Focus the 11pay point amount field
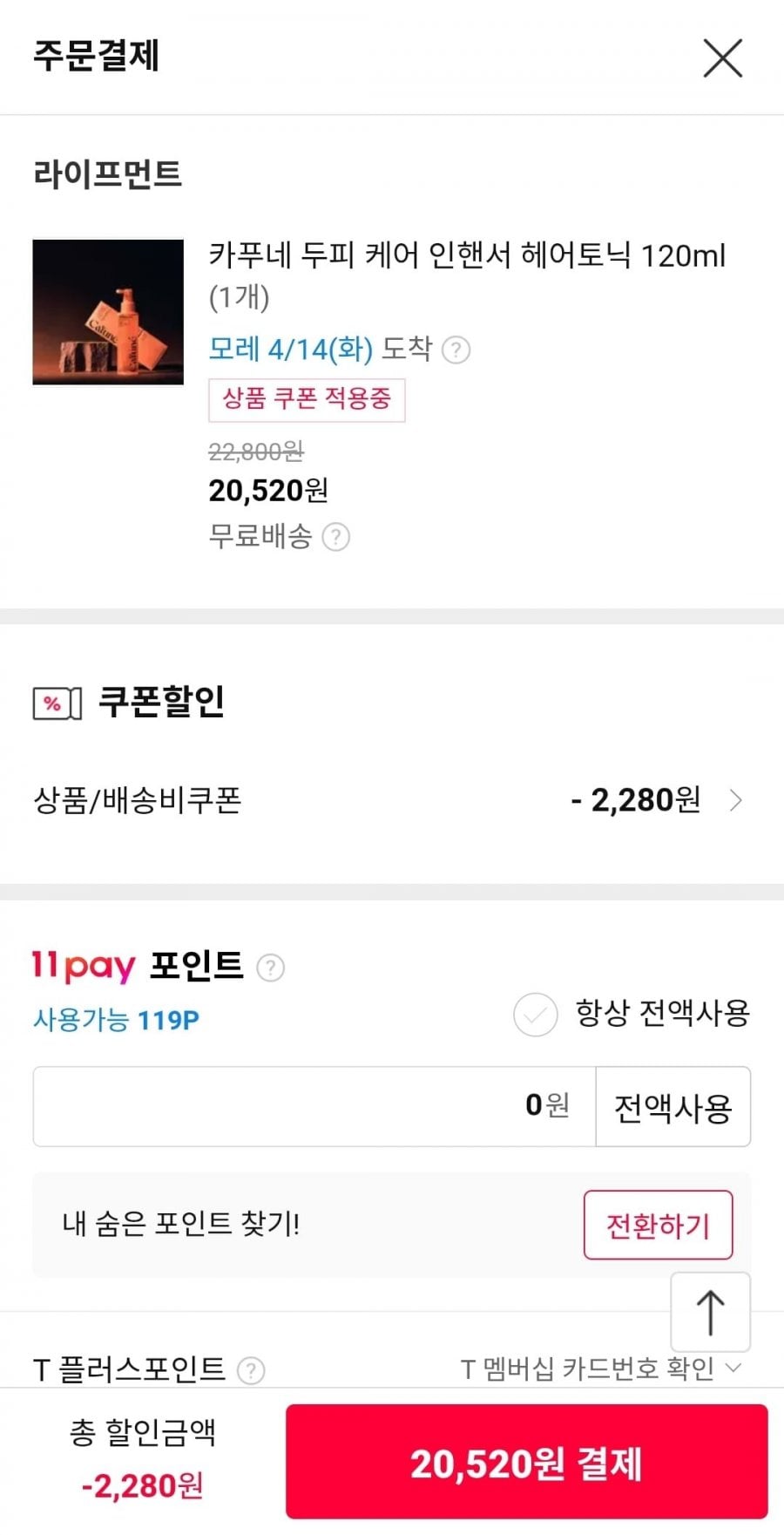The height and width of the screenshot is (1535, 784). [314, 1106]
